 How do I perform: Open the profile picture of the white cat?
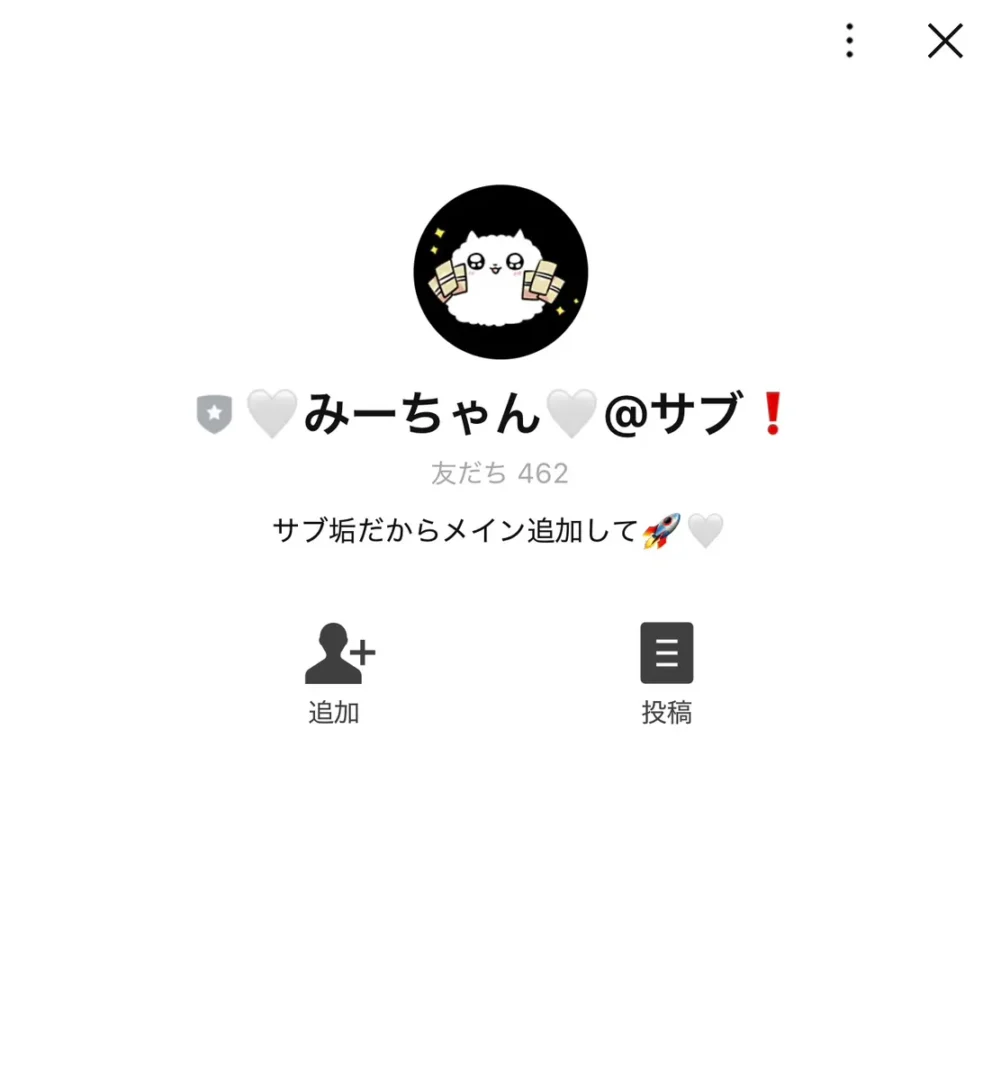pyautogui.click(x=499, y=270)
